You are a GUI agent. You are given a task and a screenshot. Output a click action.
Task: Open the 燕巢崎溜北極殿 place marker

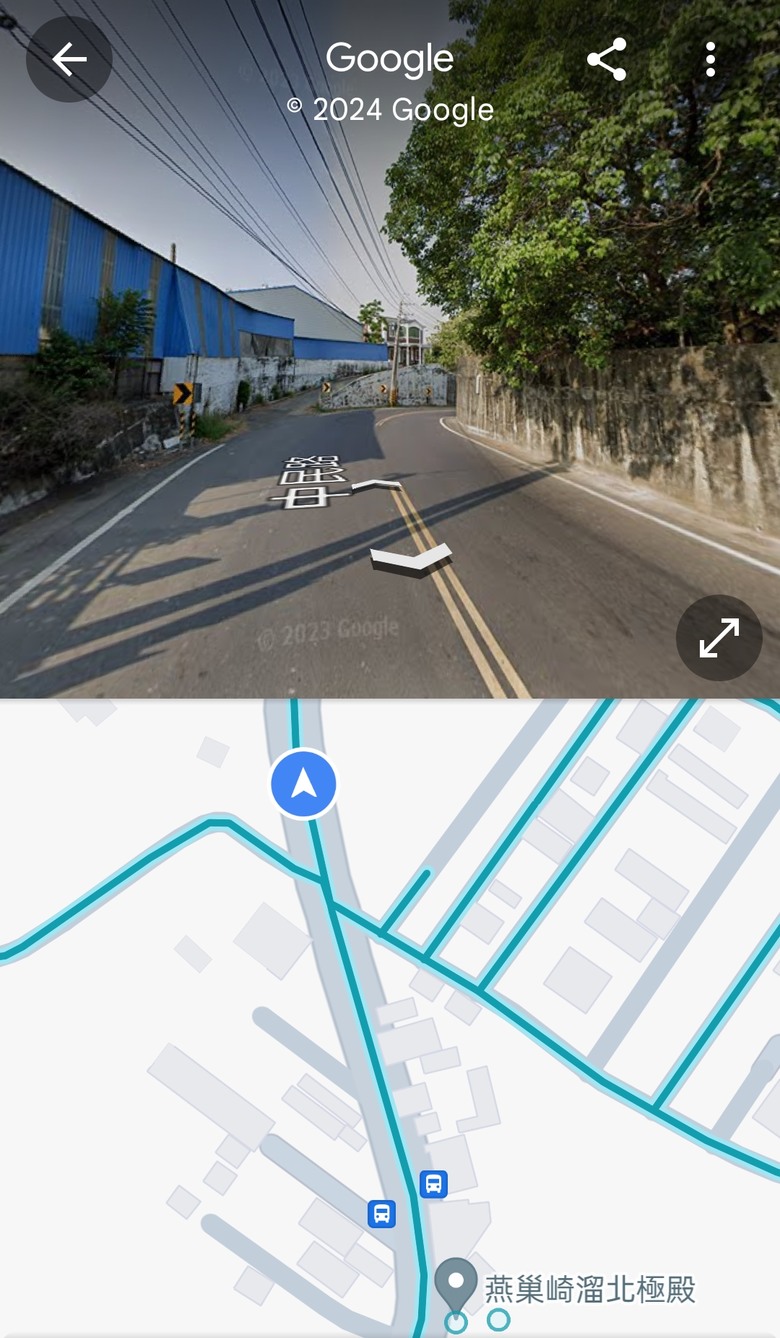(x=456, y=1285)
